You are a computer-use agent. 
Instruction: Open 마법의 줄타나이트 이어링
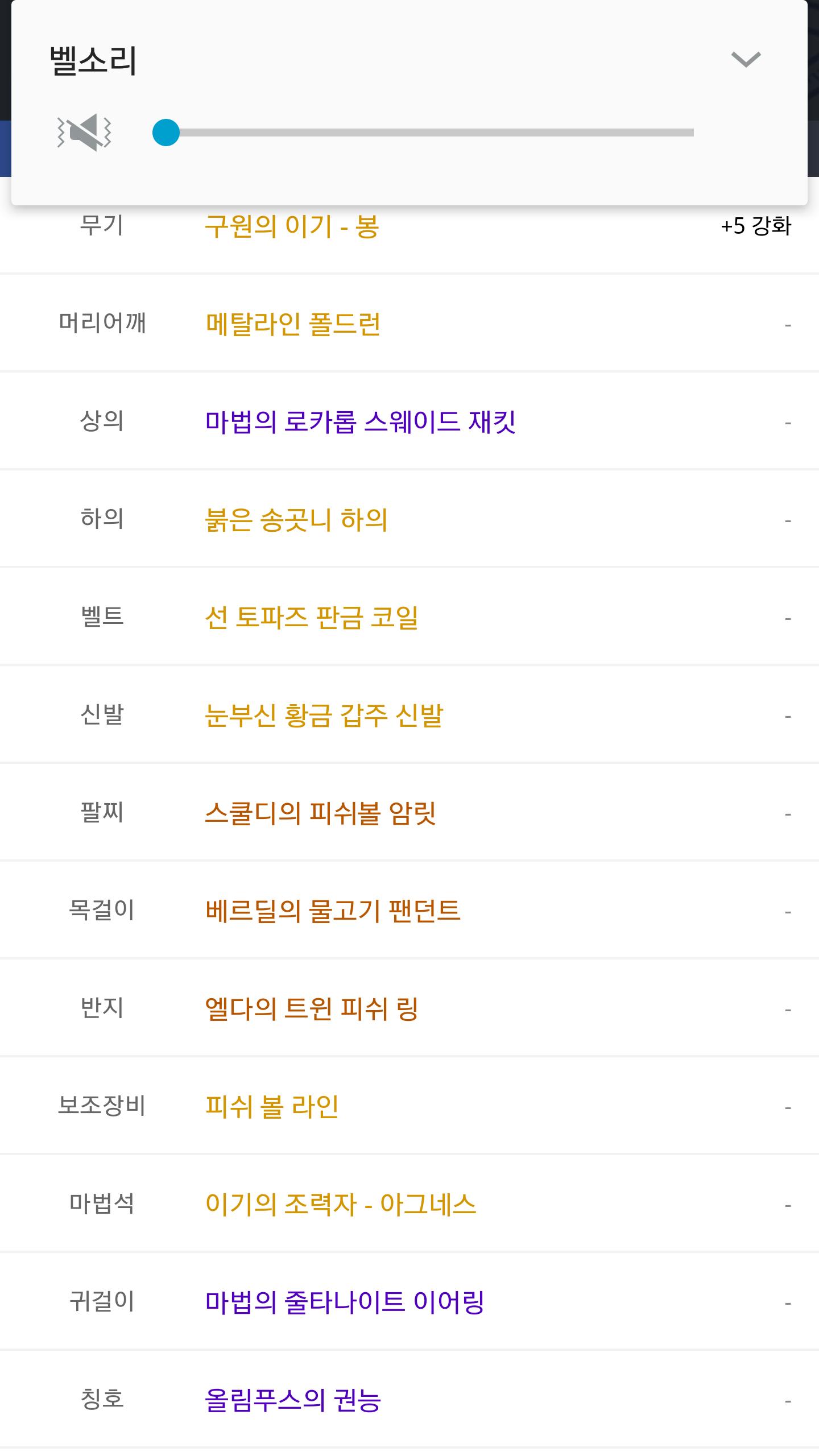coord(345,1302)
